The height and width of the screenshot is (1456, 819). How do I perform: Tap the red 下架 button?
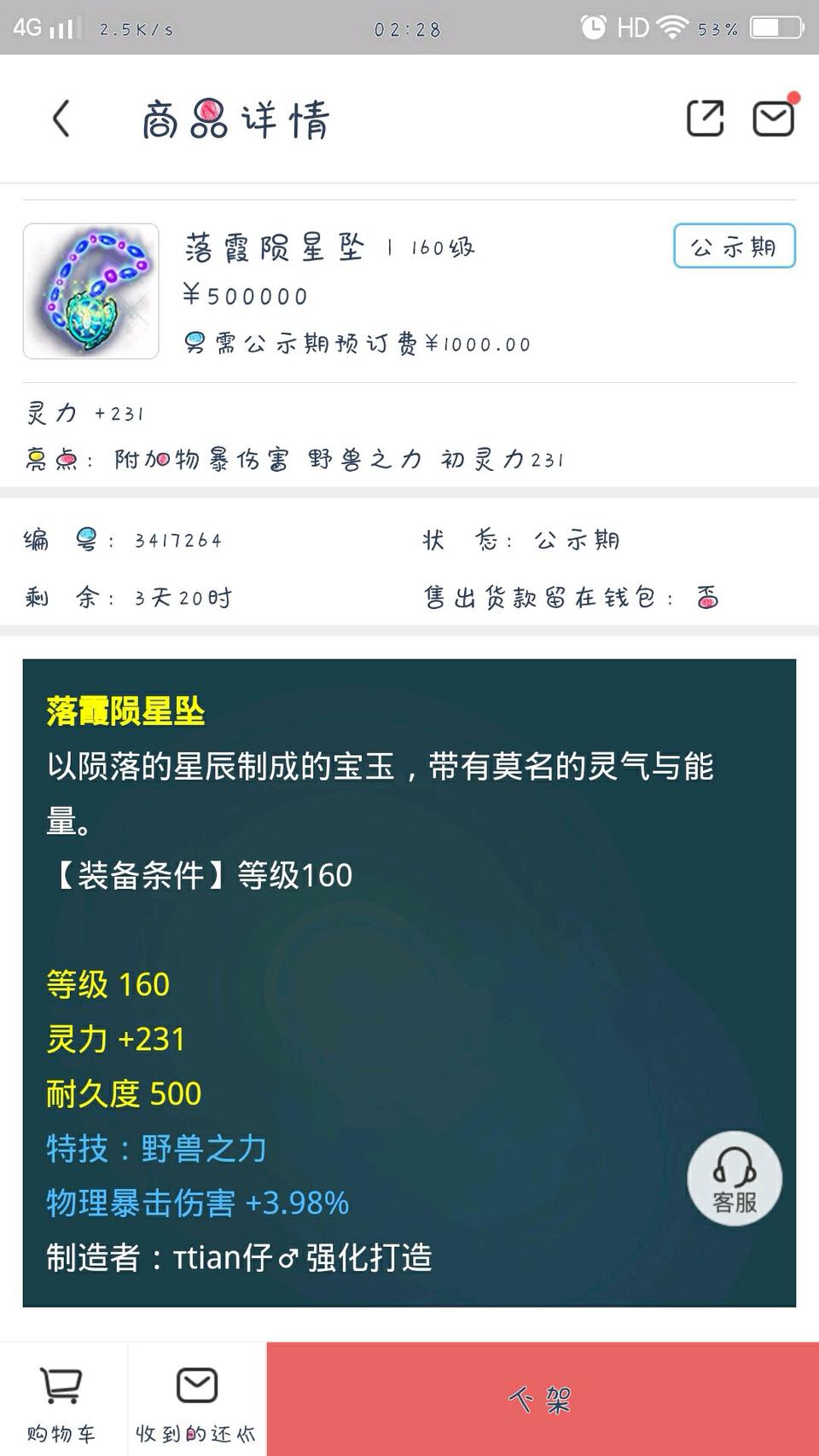point(543,1399)
